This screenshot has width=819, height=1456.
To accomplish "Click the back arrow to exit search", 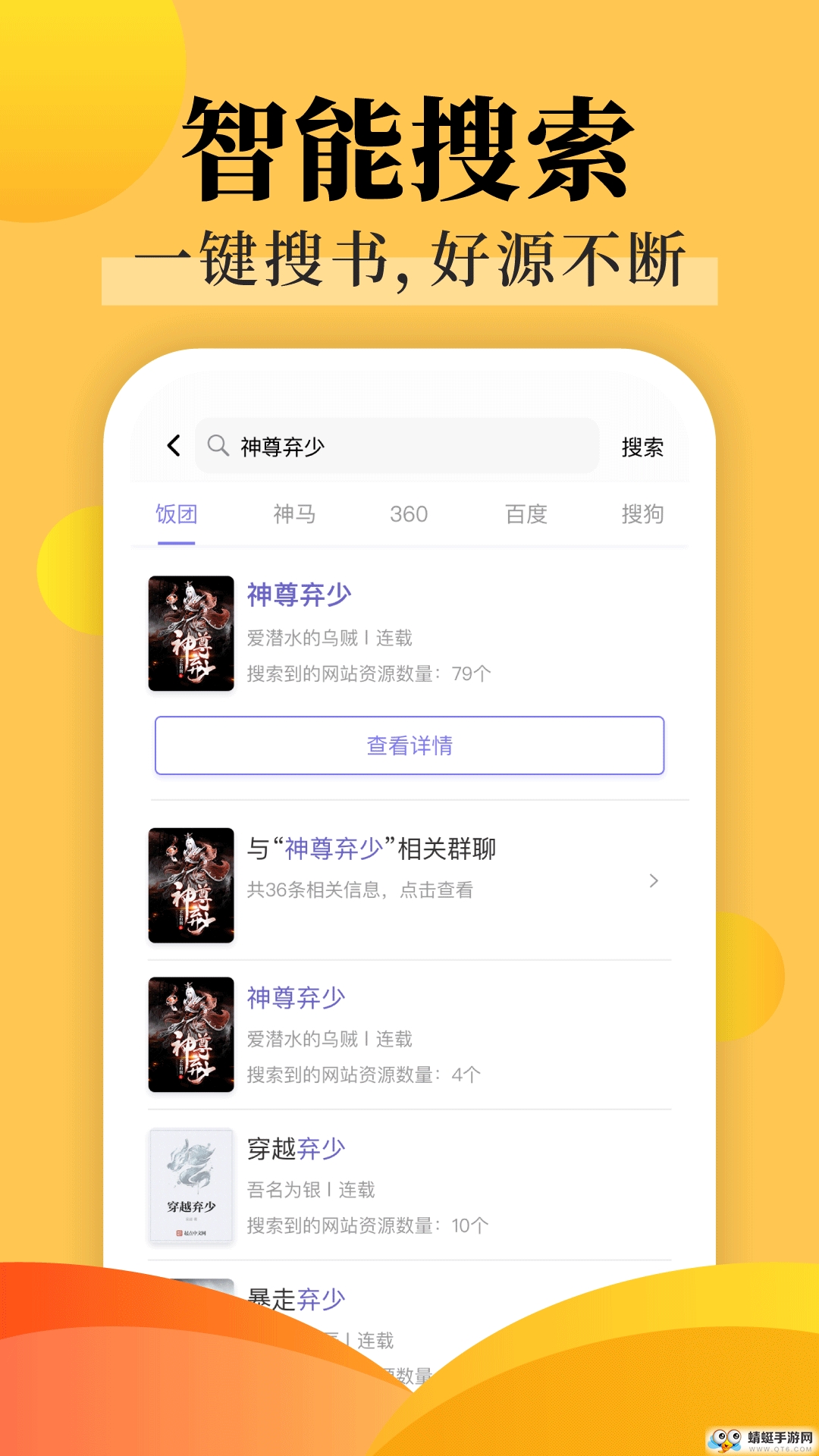I will 173,447.
